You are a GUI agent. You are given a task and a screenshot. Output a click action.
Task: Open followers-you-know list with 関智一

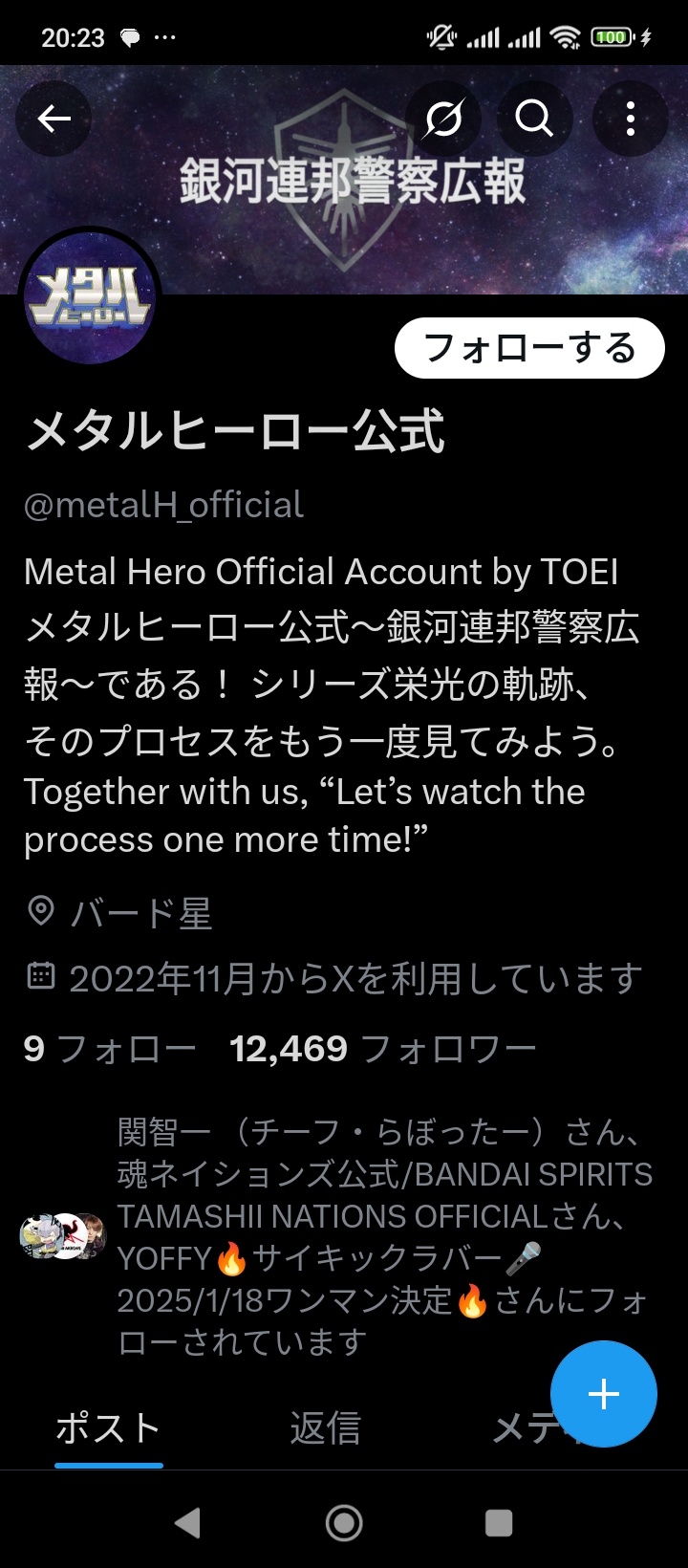pos(382,1236)
